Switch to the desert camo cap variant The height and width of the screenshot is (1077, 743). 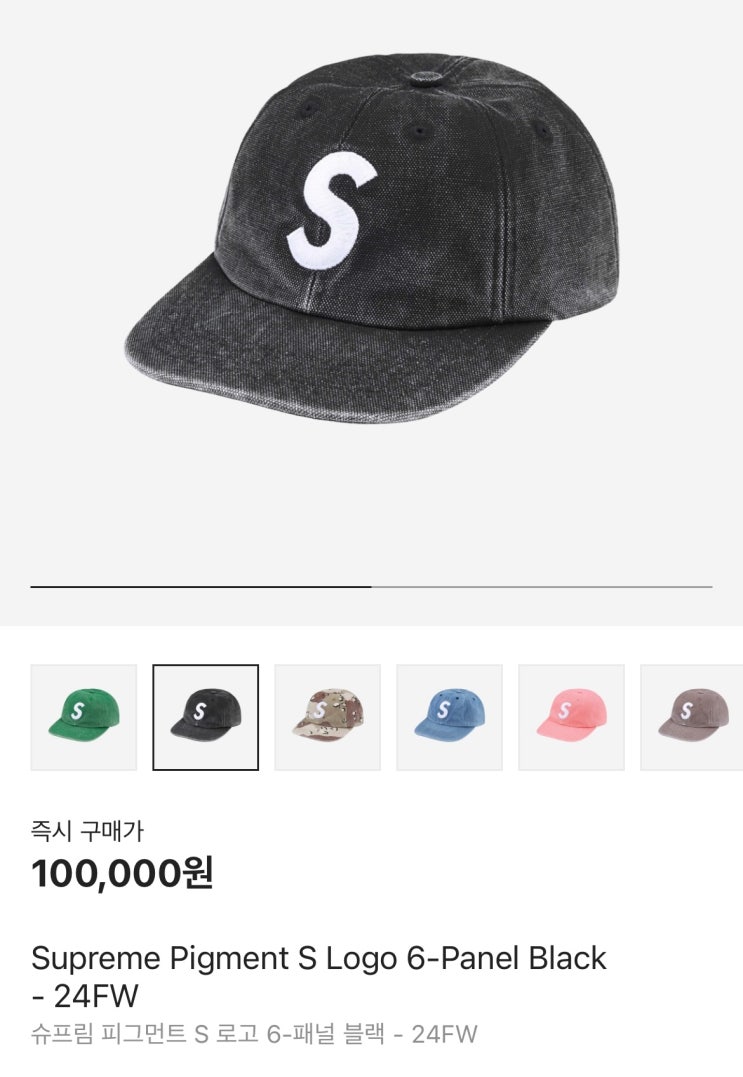point(328,717)
